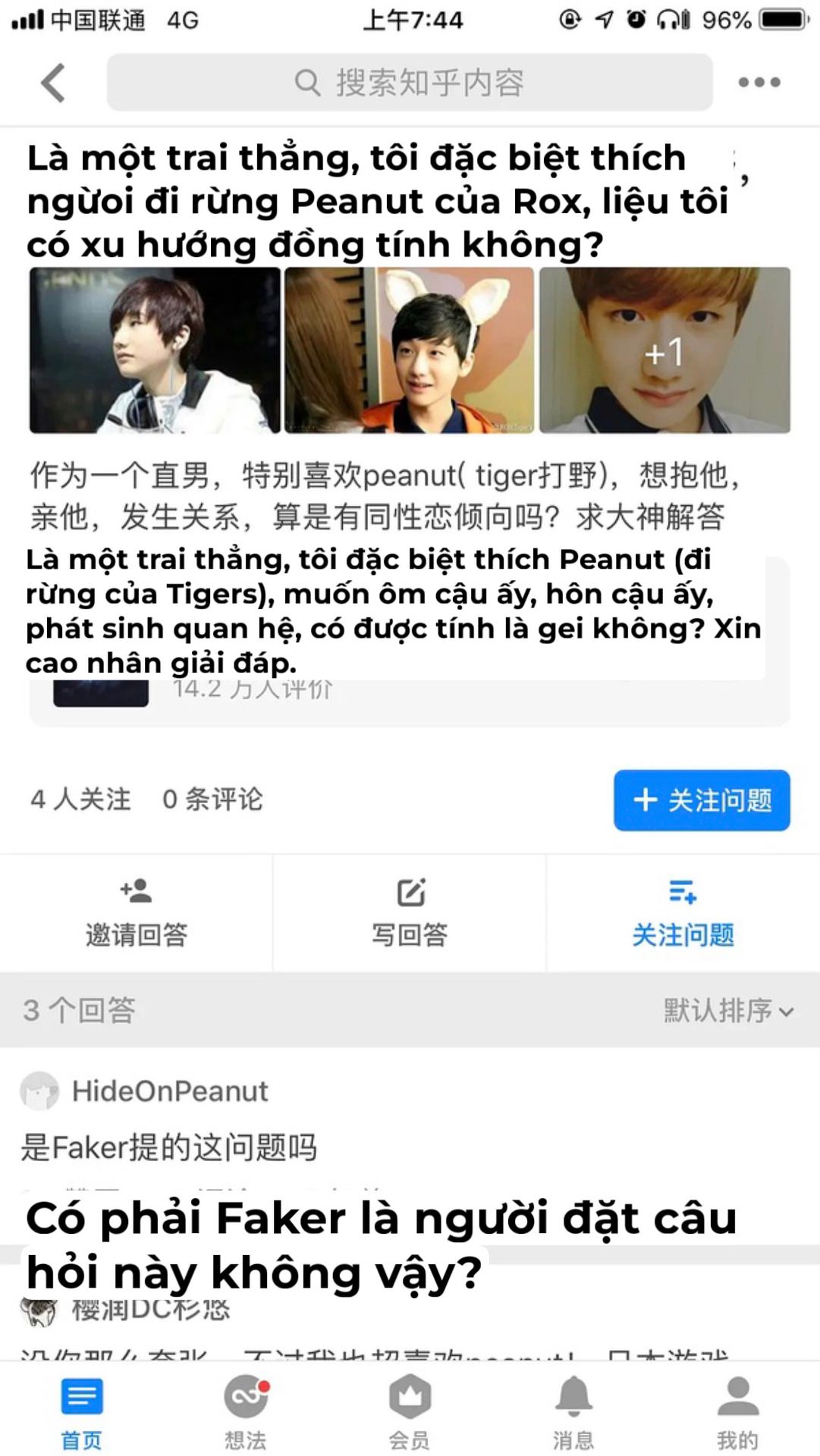Write an answer via 写回答
This screenshot has width=820, height=1456.
click(x=410, y=913)
